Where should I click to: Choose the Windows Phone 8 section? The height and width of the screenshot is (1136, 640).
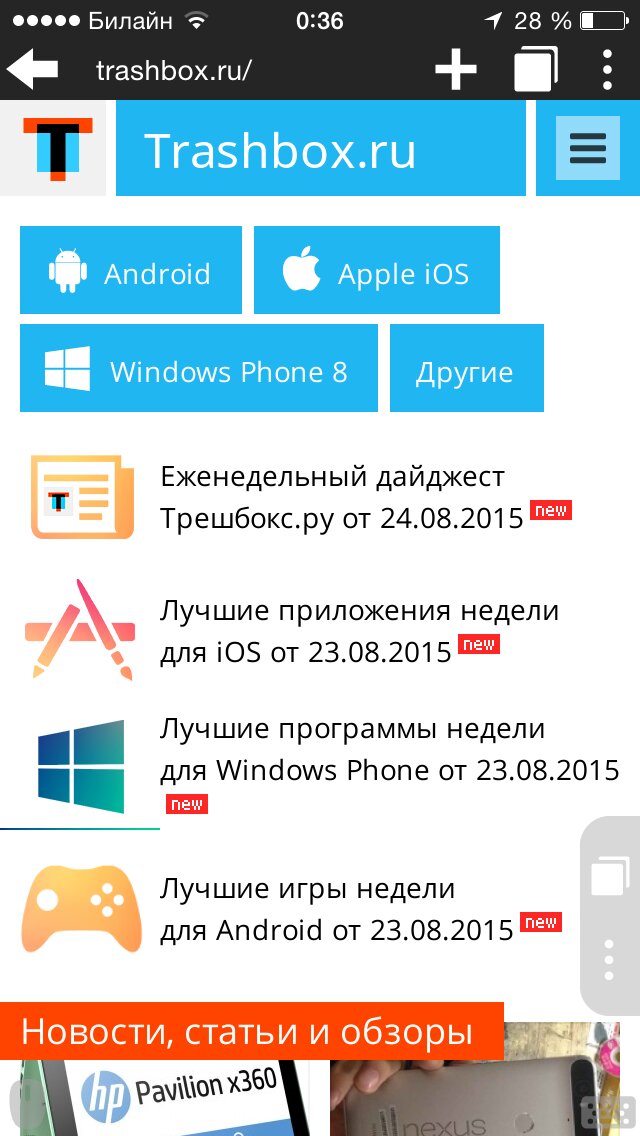pos(199,369)
